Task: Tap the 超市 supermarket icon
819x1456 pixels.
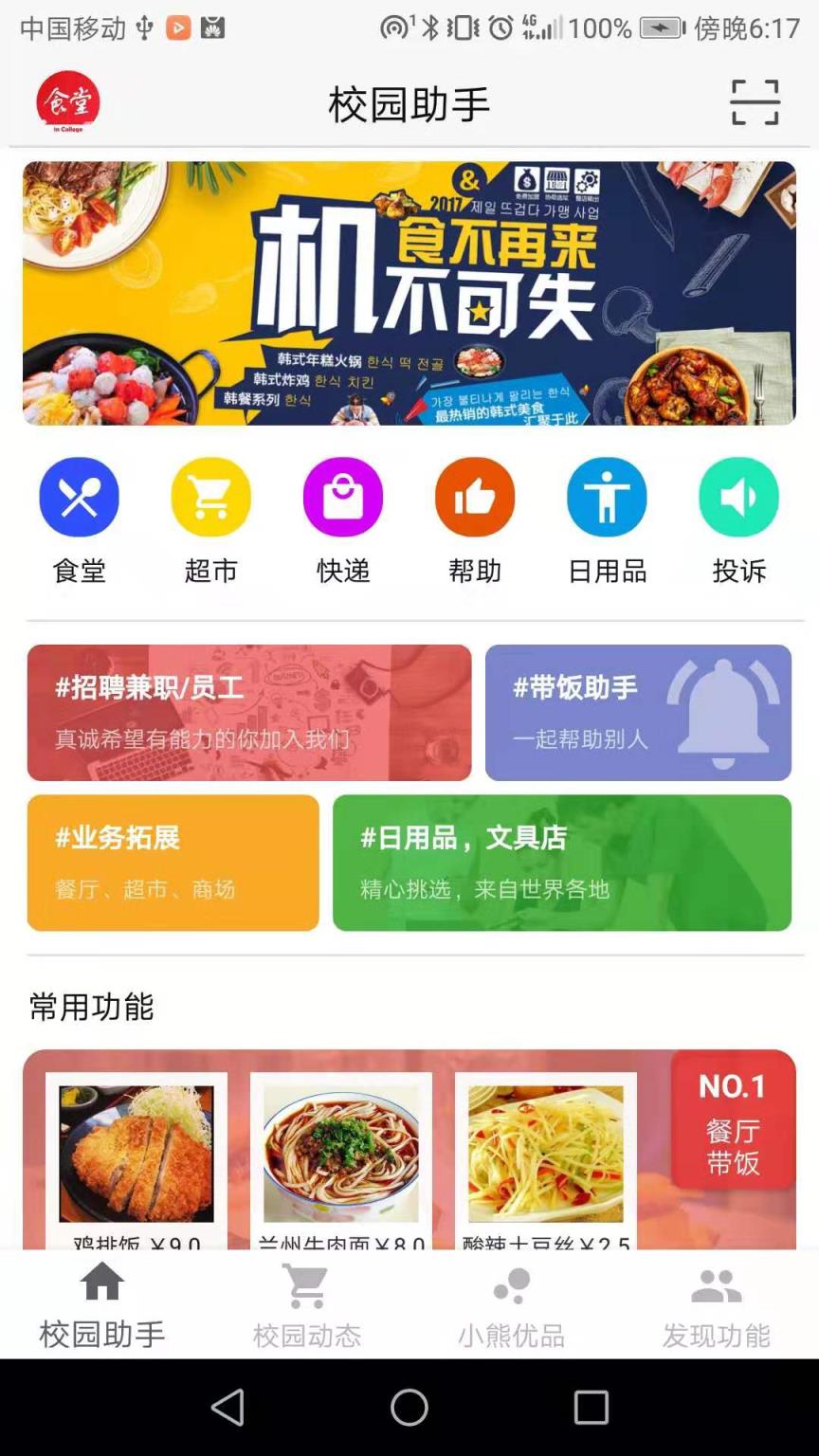Action: coord(210,496)
